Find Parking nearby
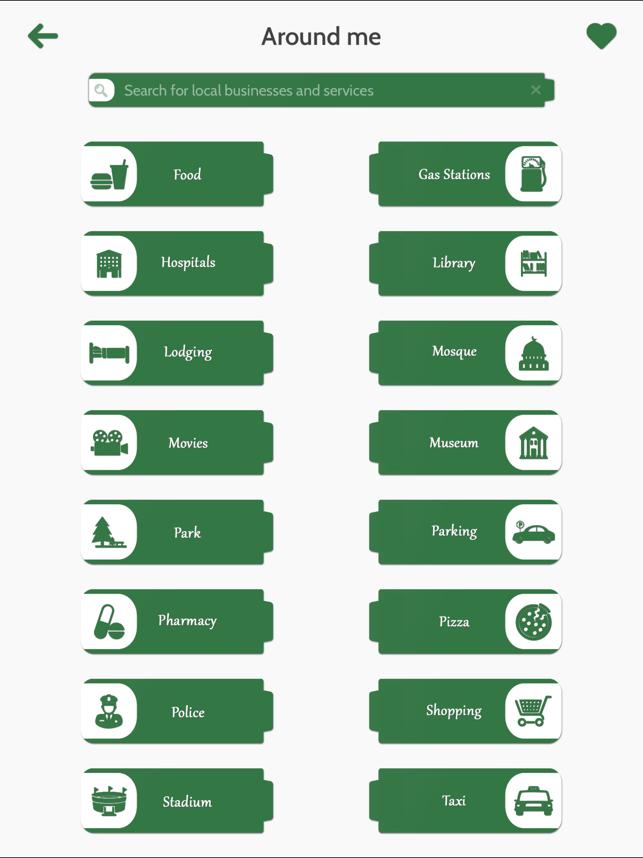643x858 pixels. pyautogui.click(x=466, y=532)
